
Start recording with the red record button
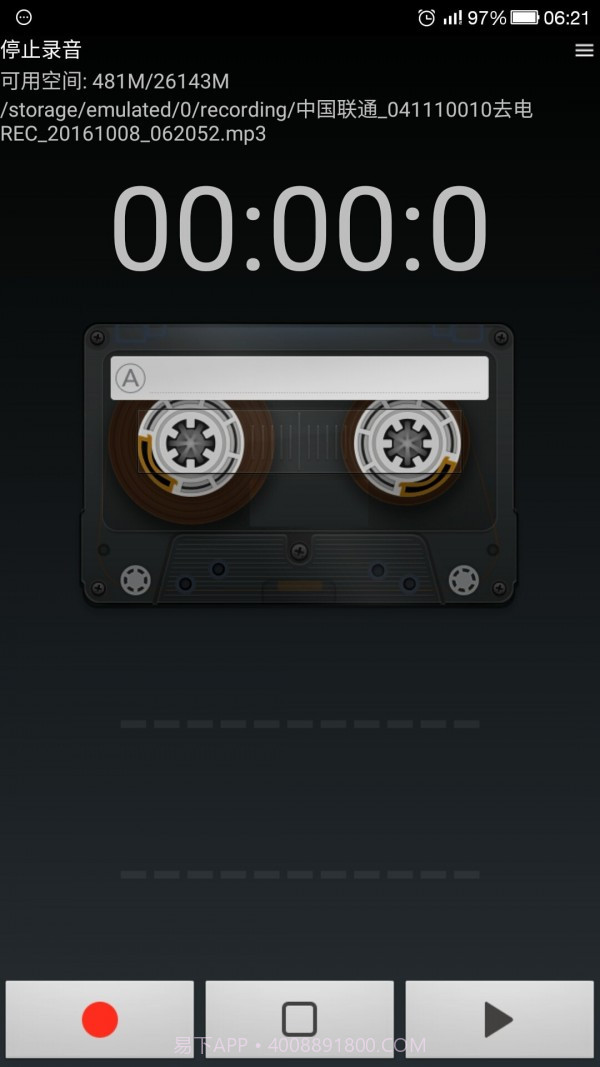pos(100,1019)
